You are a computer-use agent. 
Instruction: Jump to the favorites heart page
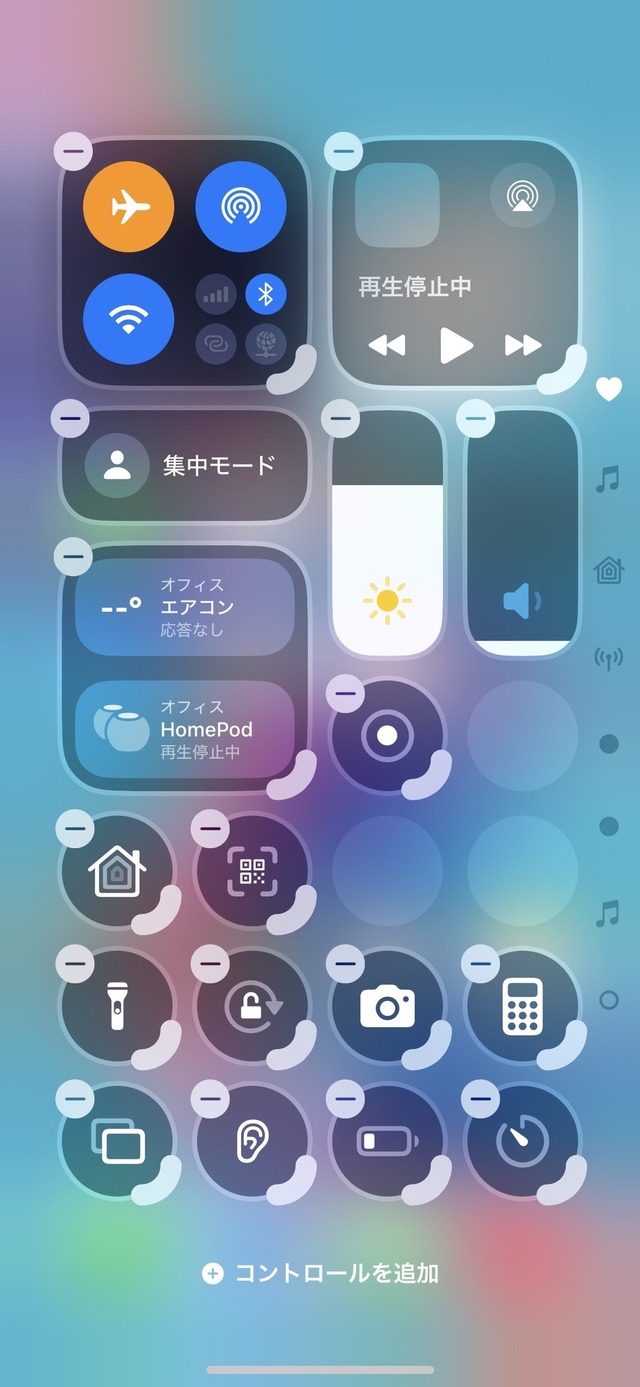point(608,389)
